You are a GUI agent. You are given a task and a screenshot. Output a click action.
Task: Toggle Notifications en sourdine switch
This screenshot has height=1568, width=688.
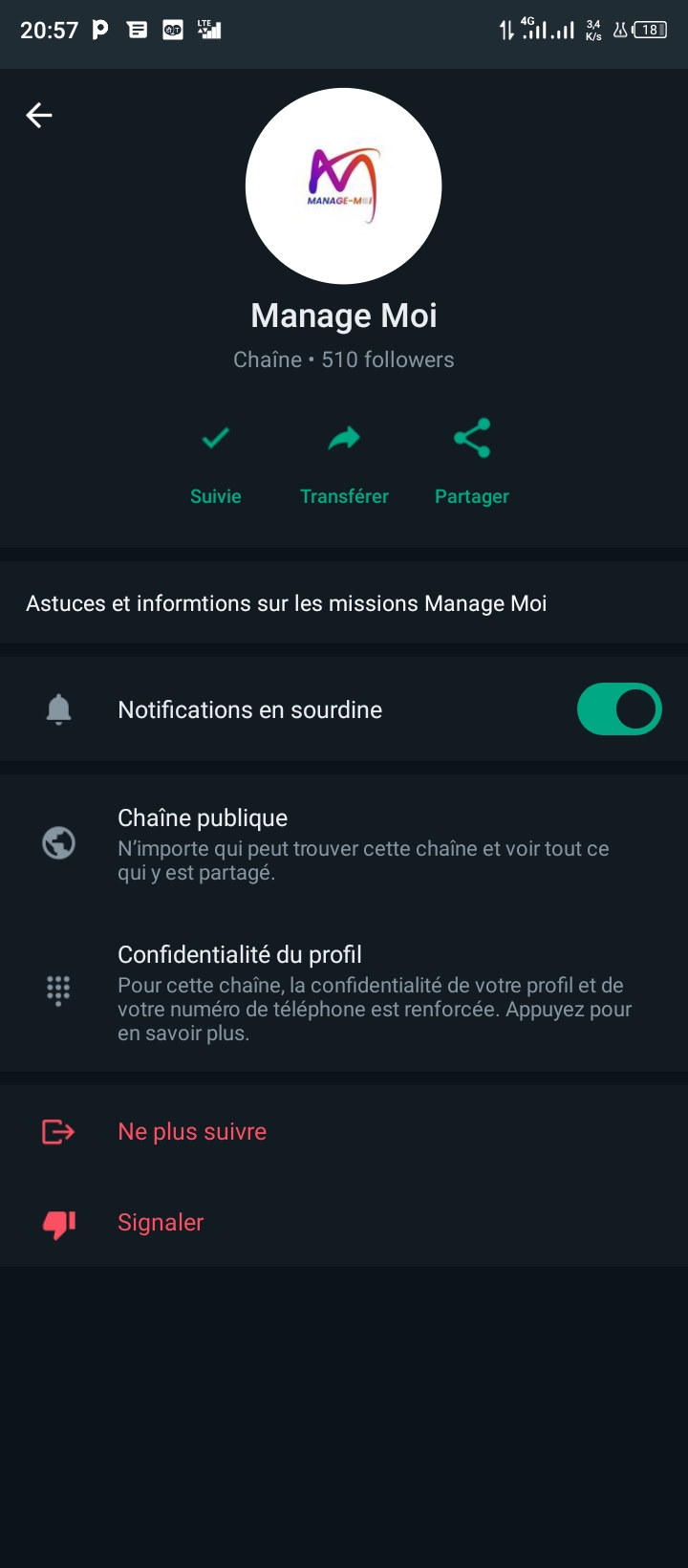(618, 709)
